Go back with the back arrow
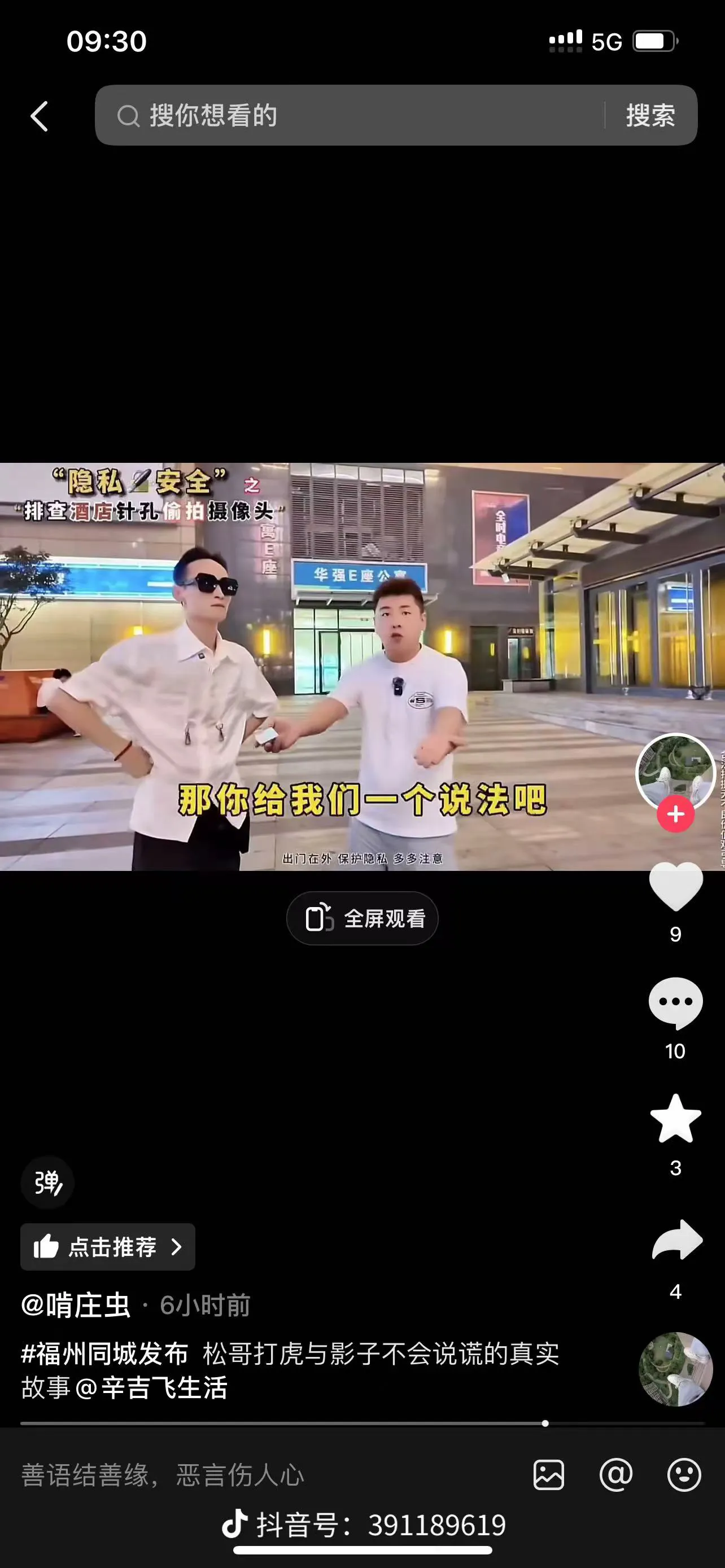The height and width of the screenshot is (1568, 725). pyautogui.click(x=40, y=116)
